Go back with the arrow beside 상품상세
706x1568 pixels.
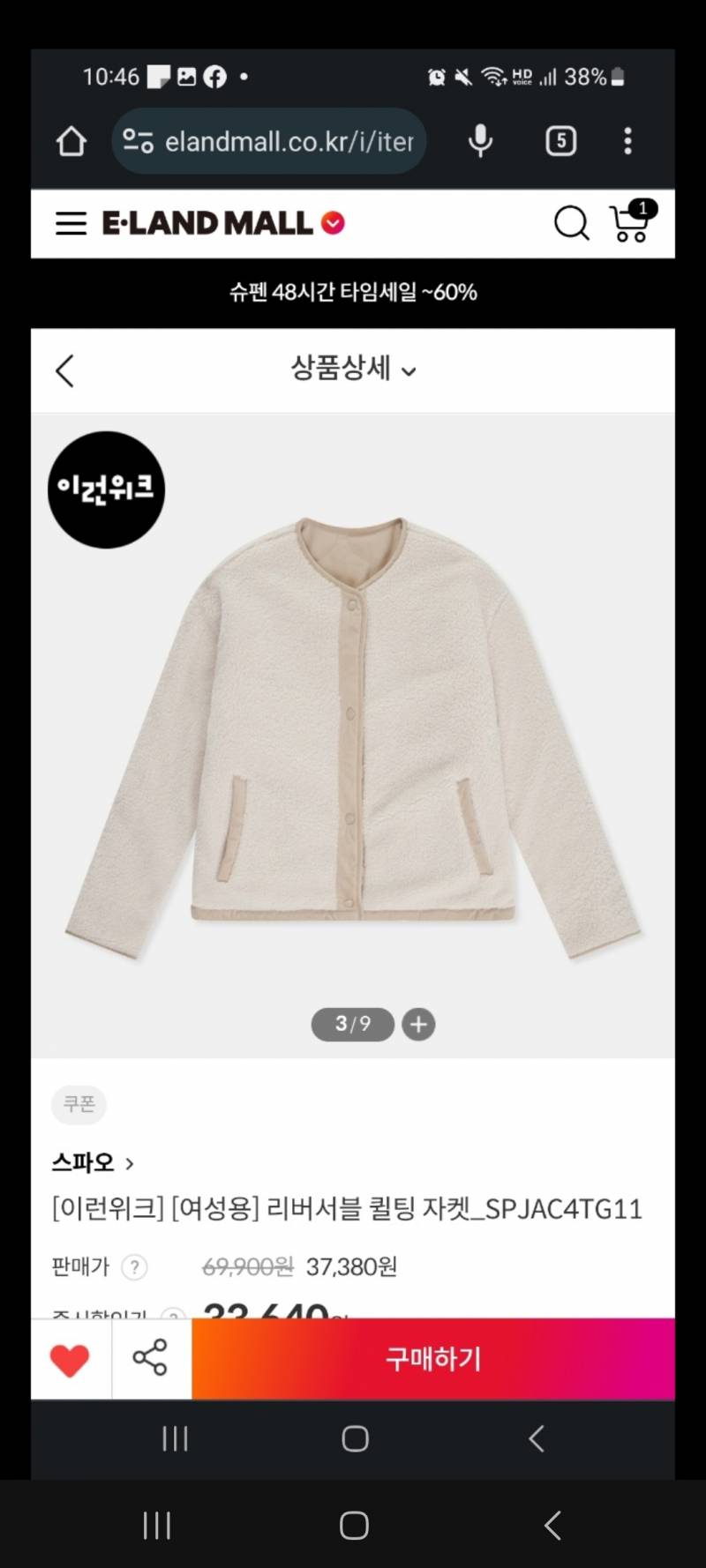tap(65, 370)
